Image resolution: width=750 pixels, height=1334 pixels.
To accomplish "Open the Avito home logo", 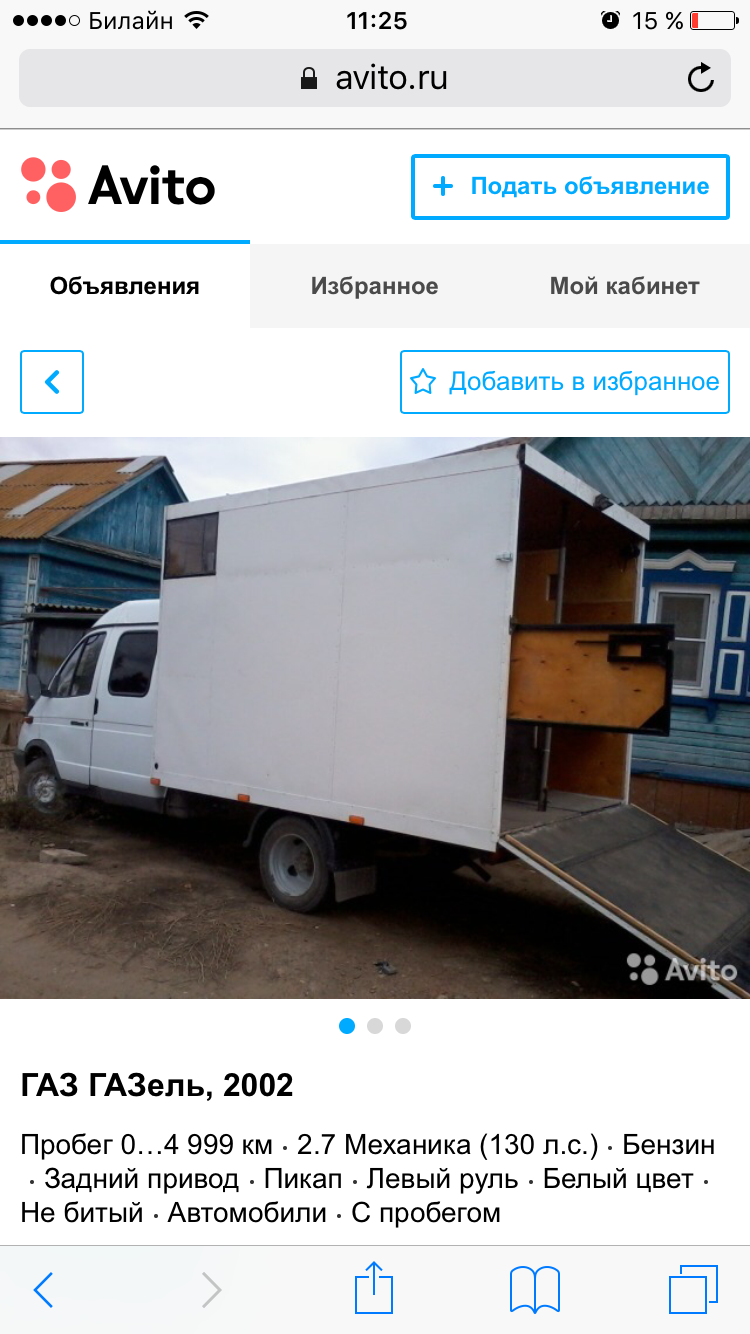I will (118, 185).
